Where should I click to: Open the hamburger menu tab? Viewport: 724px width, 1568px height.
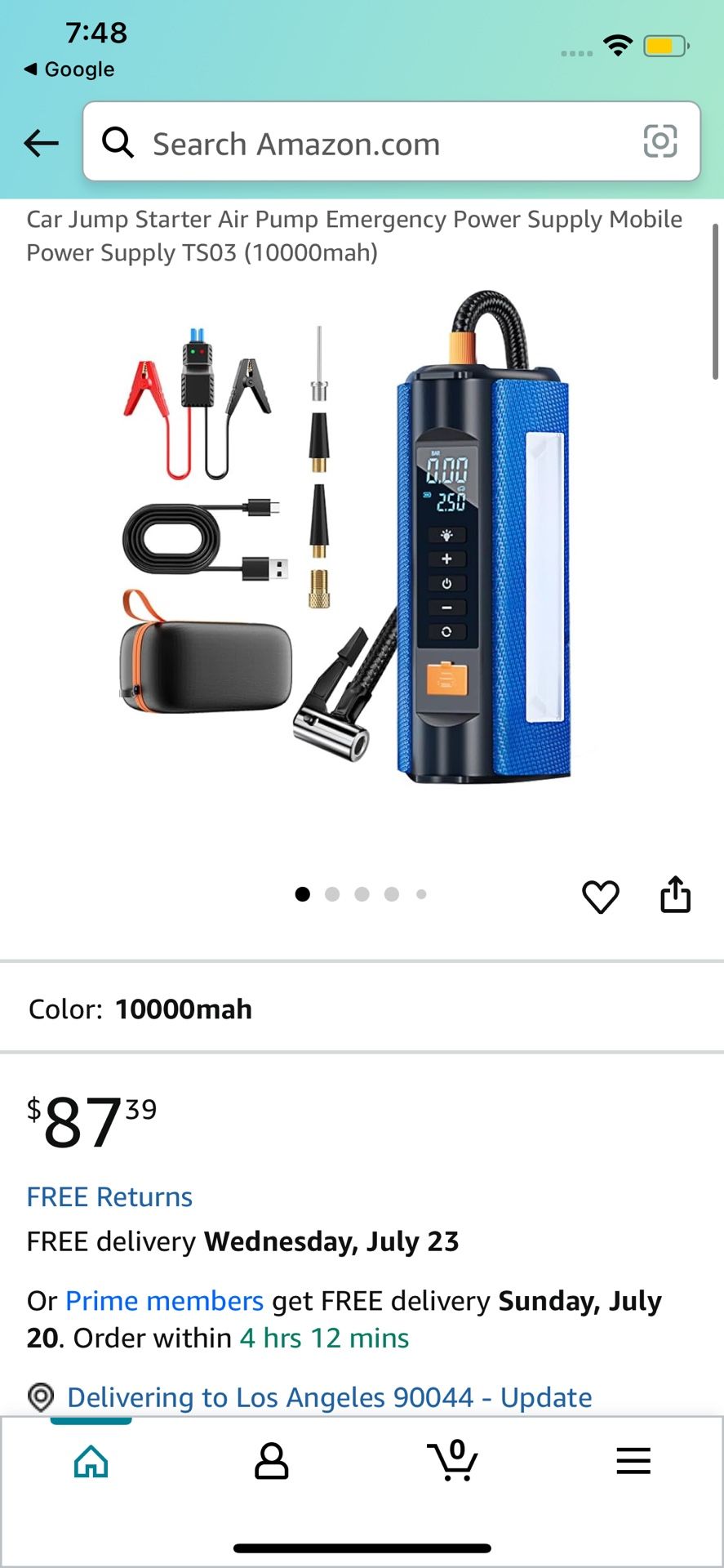pos(633,1461)
